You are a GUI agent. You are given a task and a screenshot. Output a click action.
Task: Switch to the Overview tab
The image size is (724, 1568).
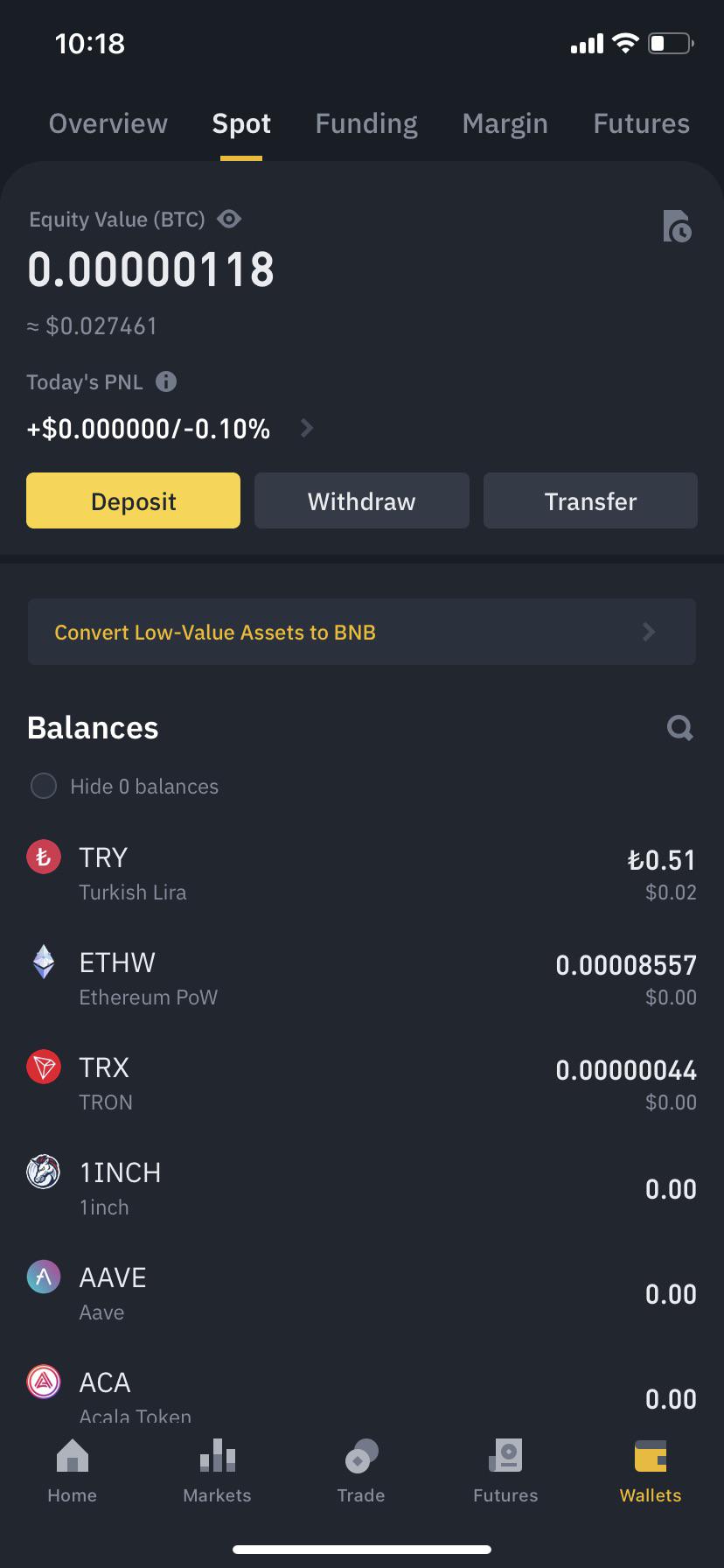pyautogui.click(x=108, y=123)
